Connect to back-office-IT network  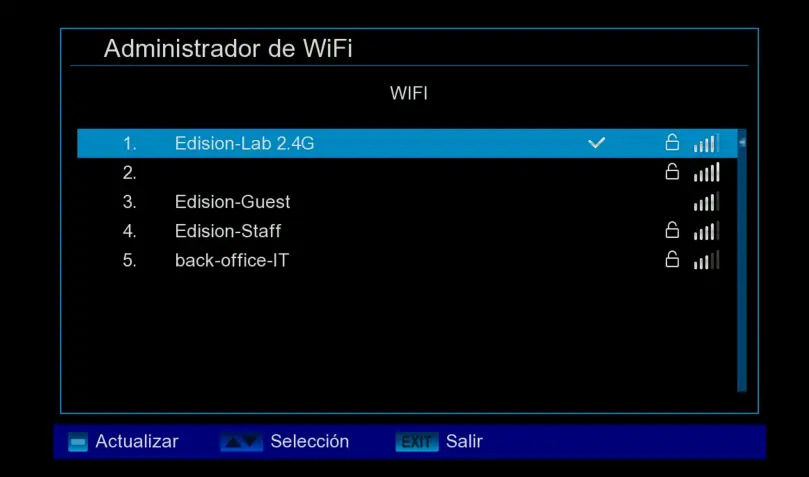(x=232, y=261)
